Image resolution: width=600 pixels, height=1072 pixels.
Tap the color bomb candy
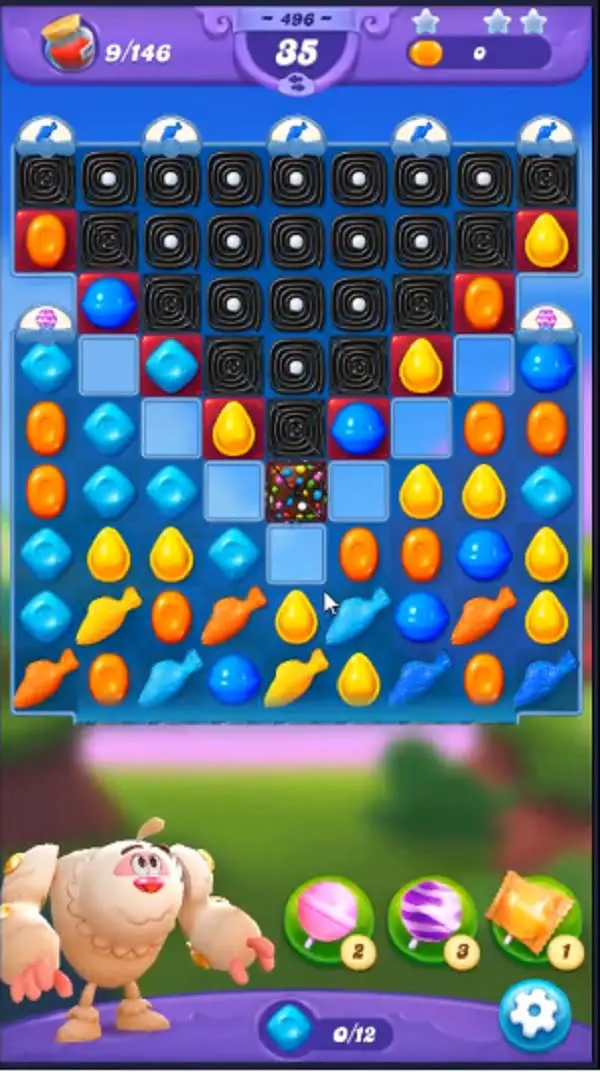(296, 492)
